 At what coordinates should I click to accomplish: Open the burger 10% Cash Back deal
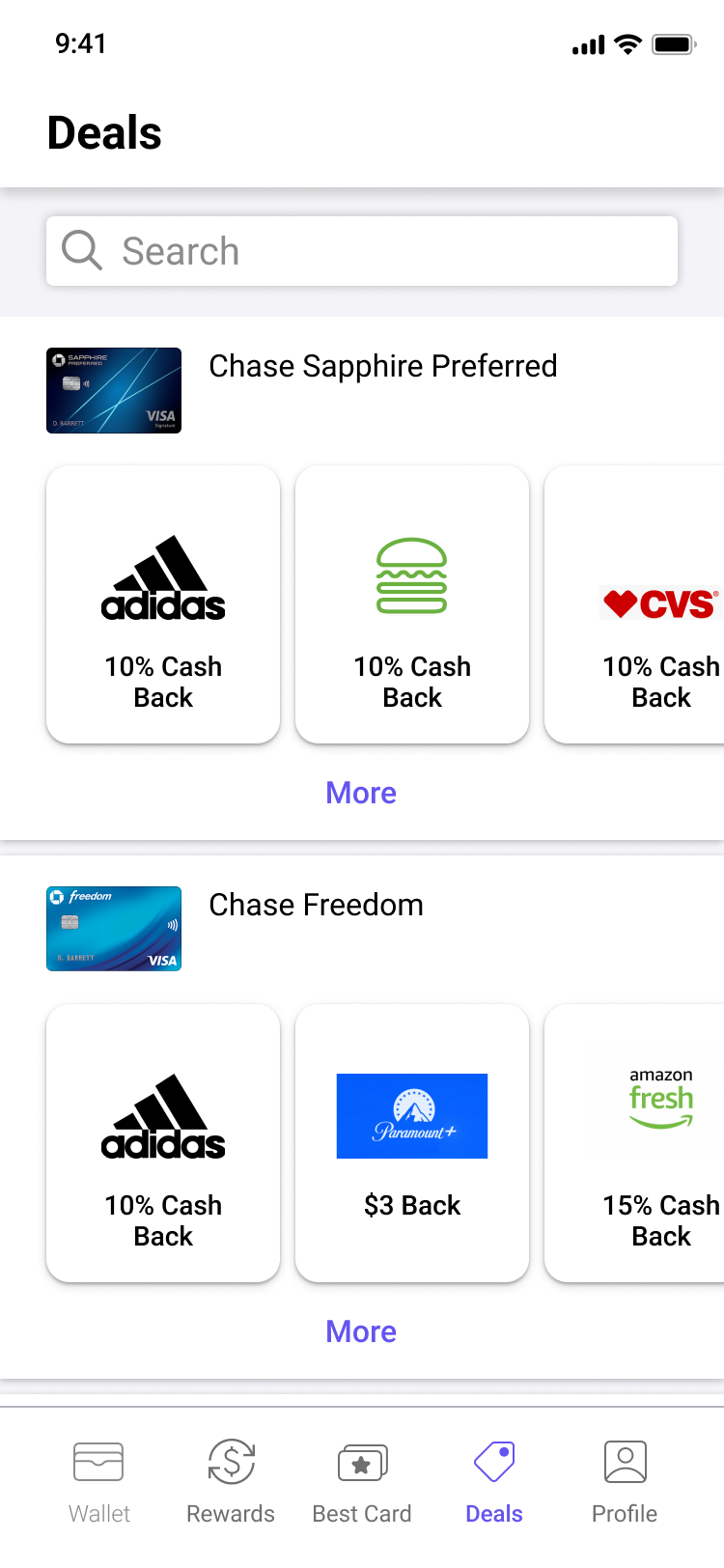click(412, 604)
